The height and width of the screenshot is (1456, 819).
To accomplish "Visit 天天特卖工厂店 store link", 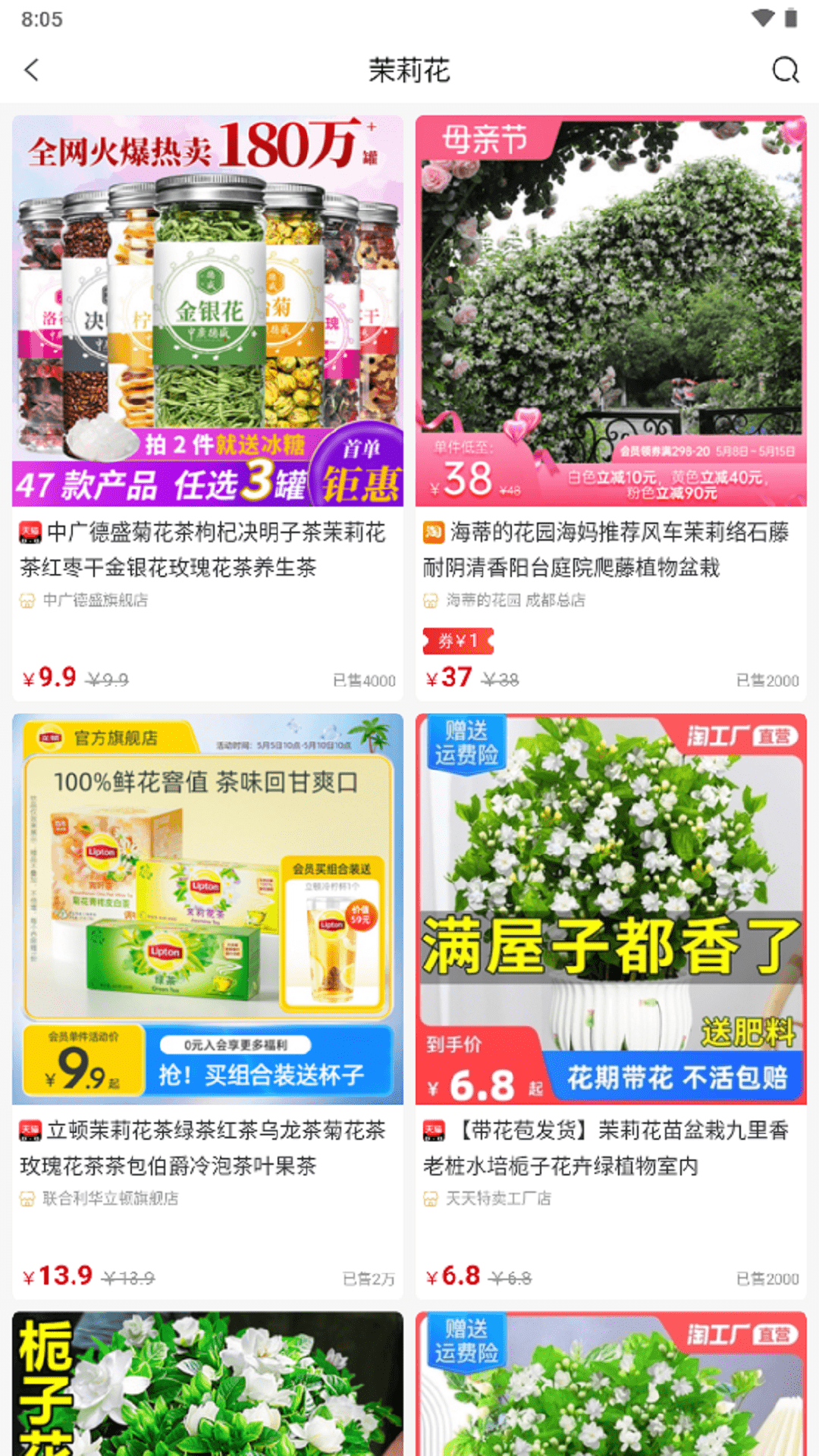I will tap(498, 1199).
